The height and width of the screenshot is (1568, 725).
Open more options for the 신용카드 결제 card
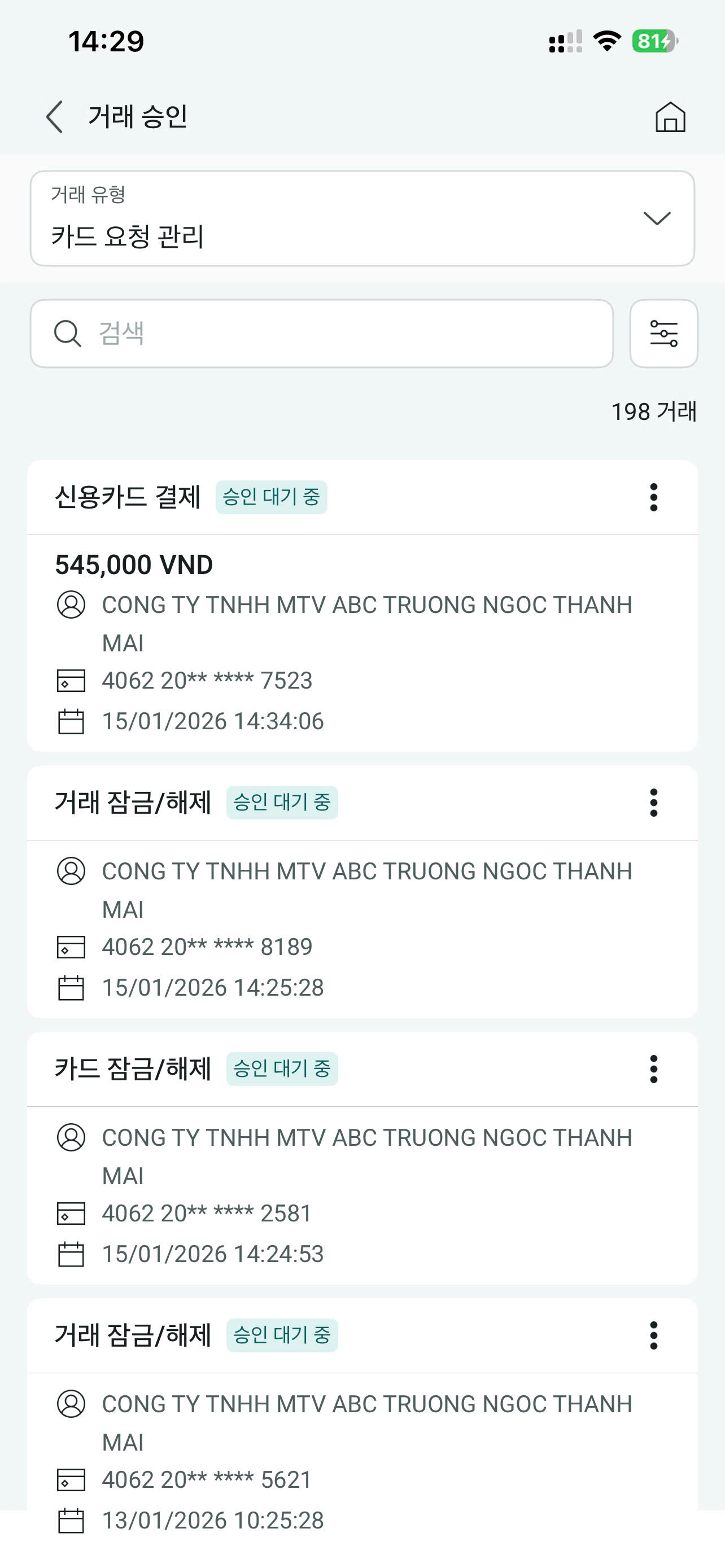[653, 497]
